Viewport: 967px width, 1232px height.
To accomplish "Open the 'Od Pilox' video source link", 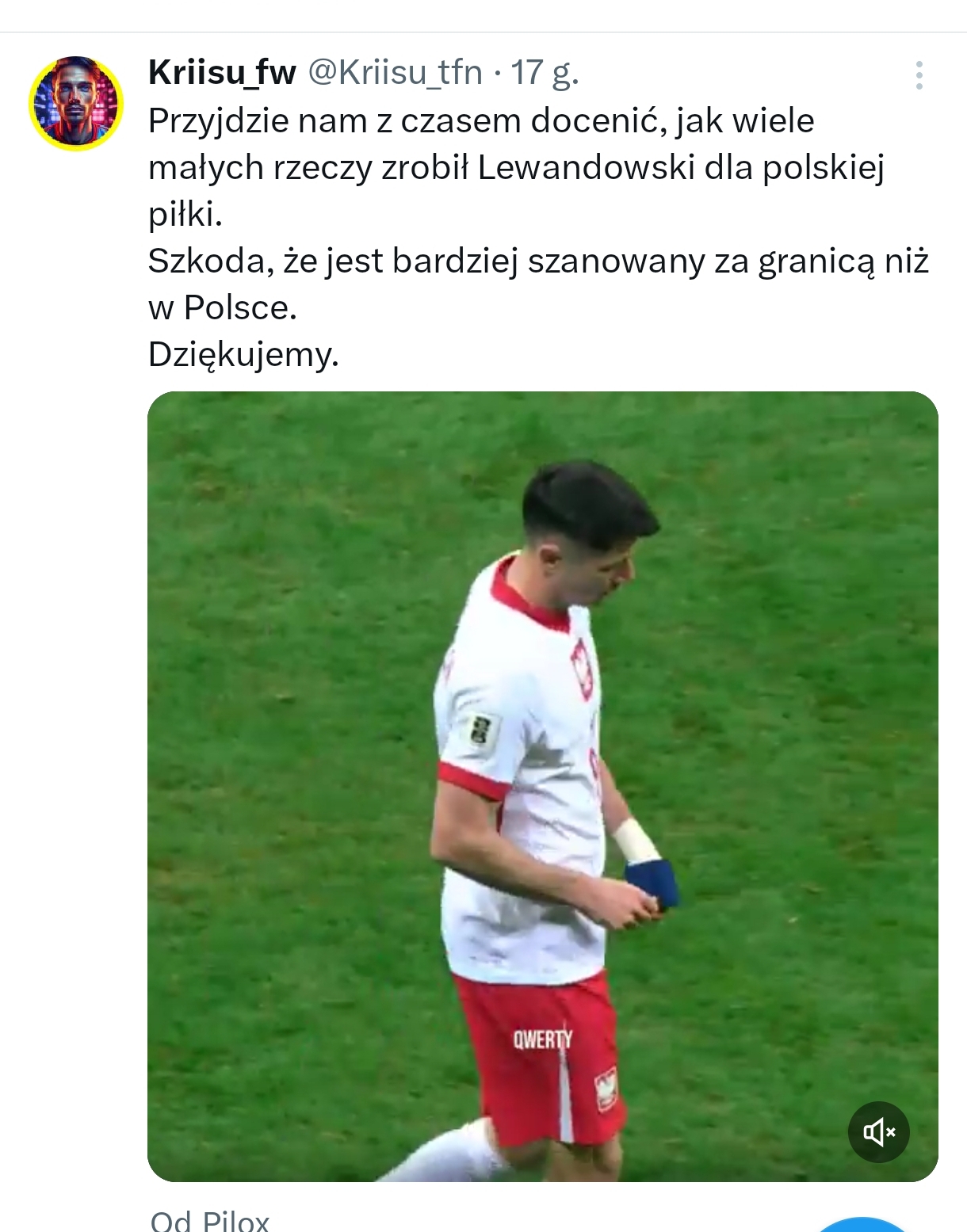I will pyautogui.click(x=210, y=1219).
